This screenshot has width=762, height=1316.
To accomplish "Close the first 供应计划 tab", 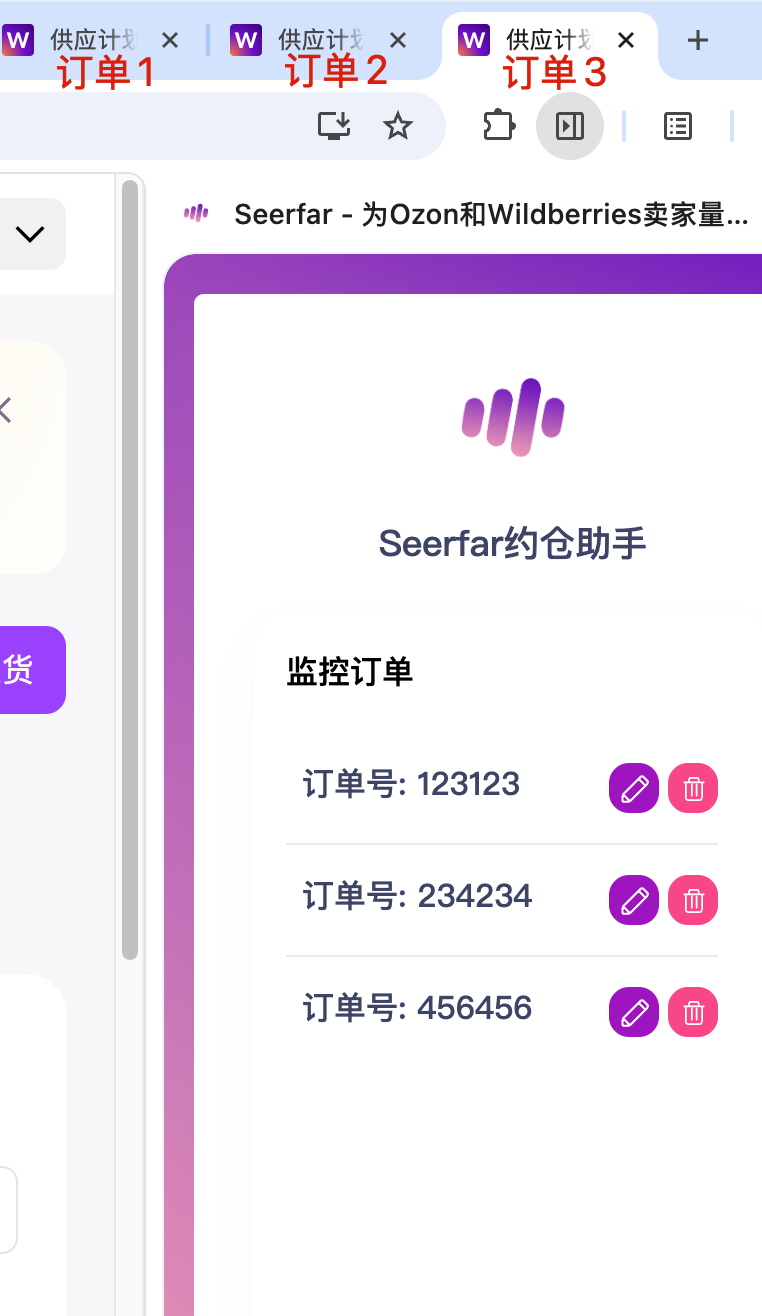I will point(170,40).
